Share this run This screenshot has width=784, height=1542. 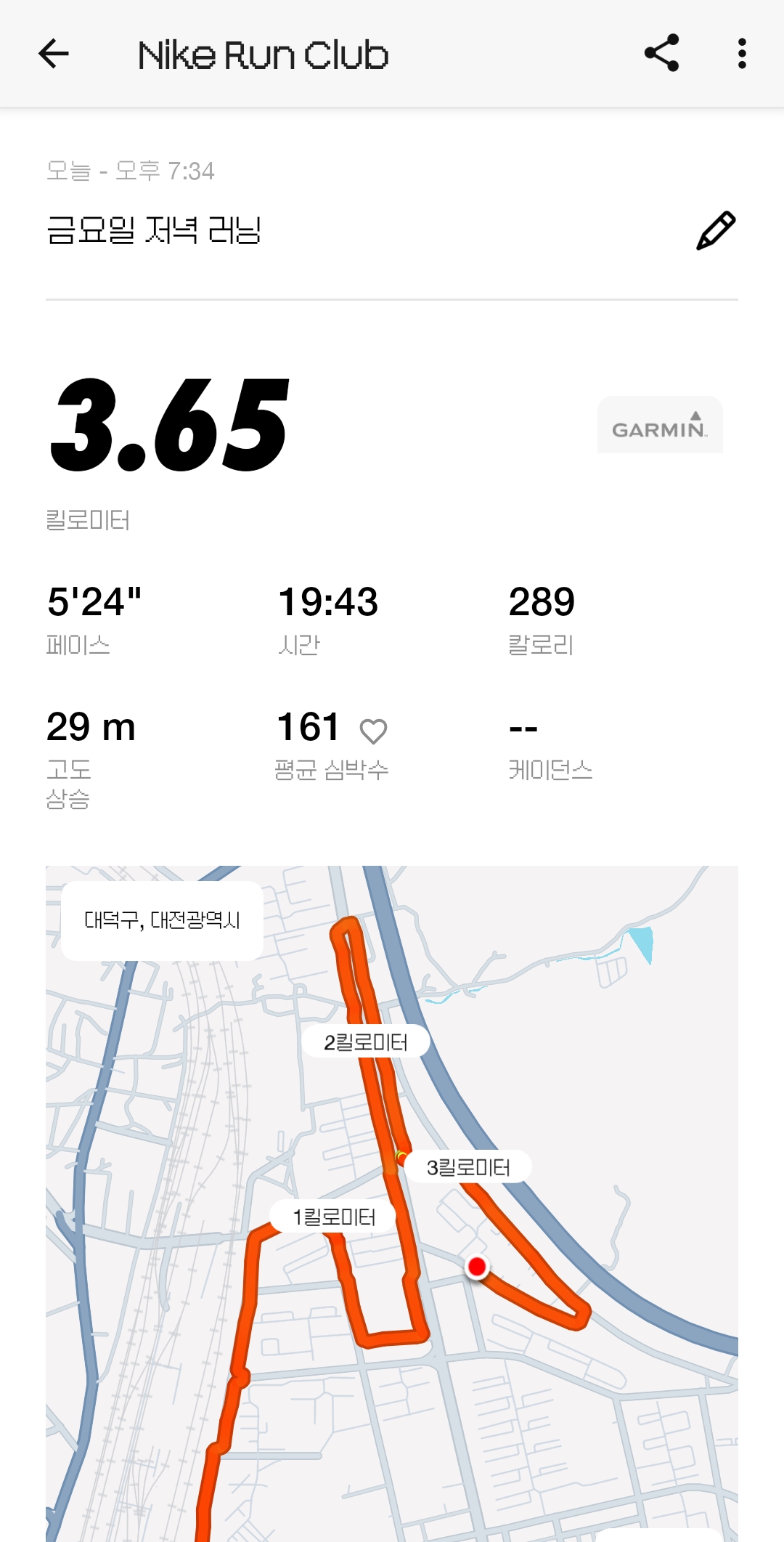tap(661, 53)
